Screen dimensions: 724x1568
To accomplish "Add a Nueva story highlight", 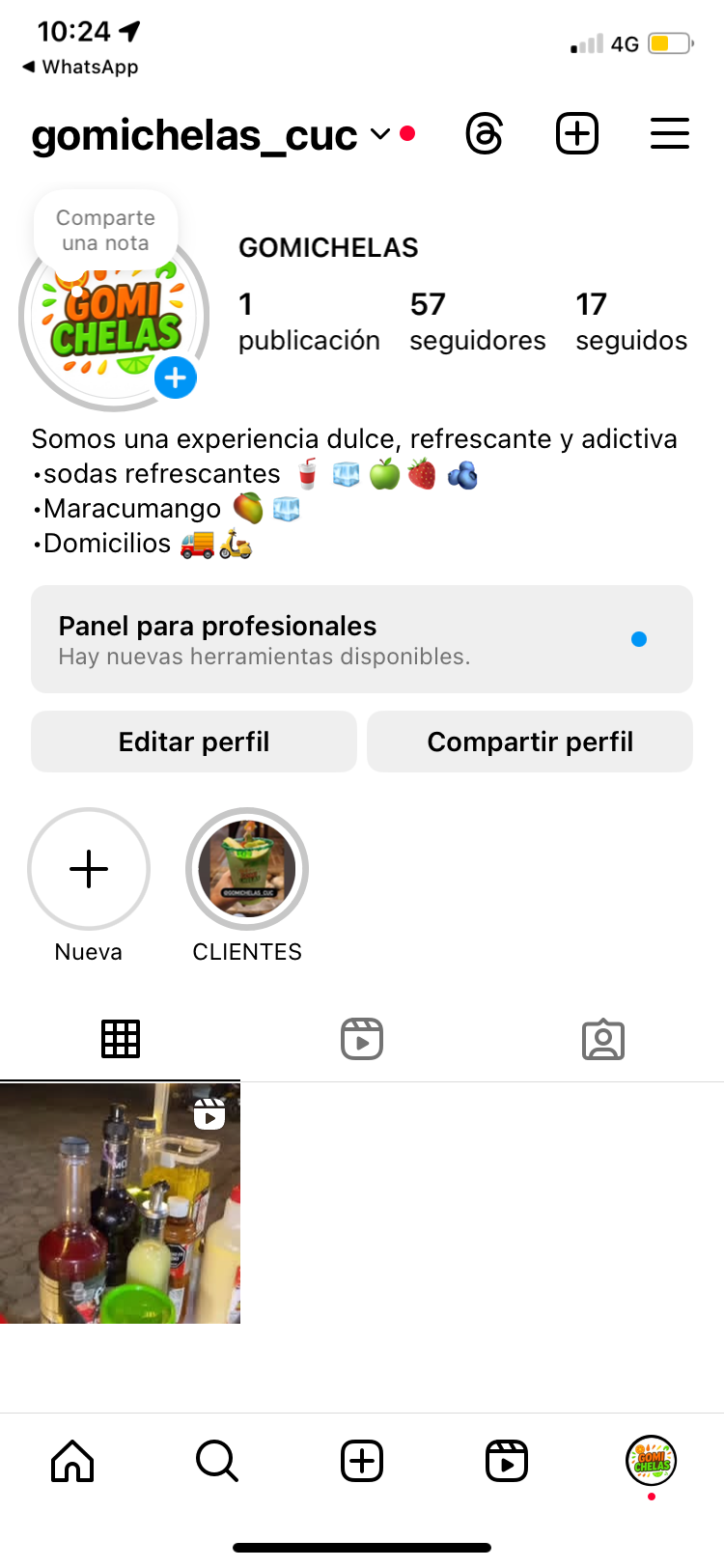I will pyautogui.click(x=89, y=869).
